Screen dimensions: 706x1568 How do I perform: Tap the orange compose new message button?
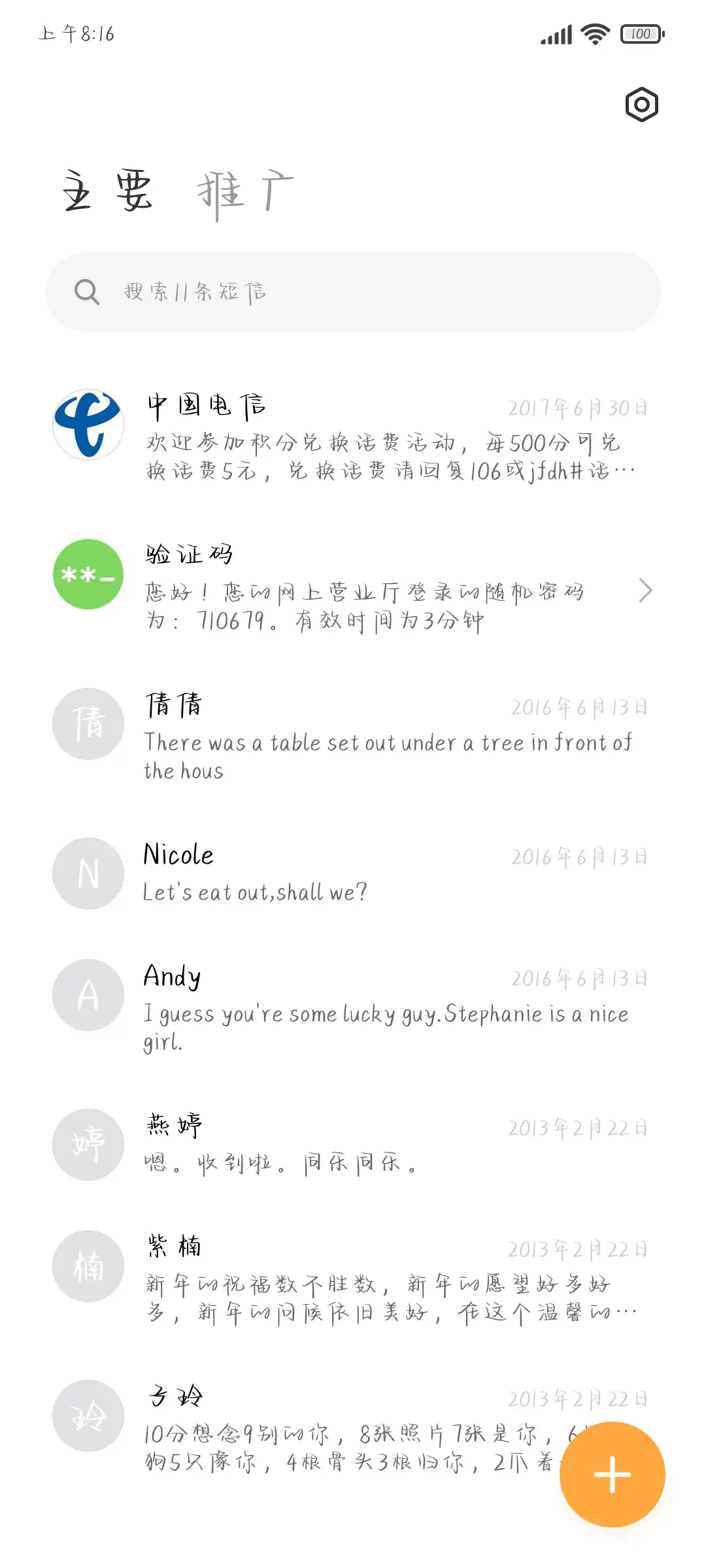point(611,1475)
